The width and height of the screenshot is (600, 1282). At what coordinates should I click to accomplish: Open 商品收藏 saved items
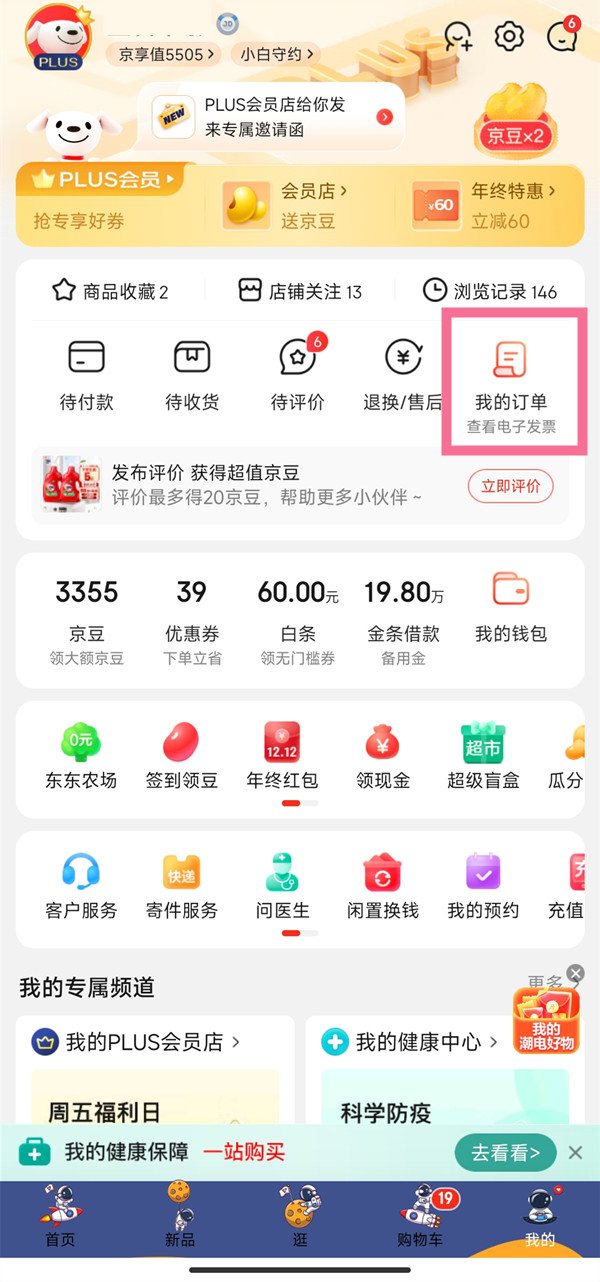click(x=110, y=291)
